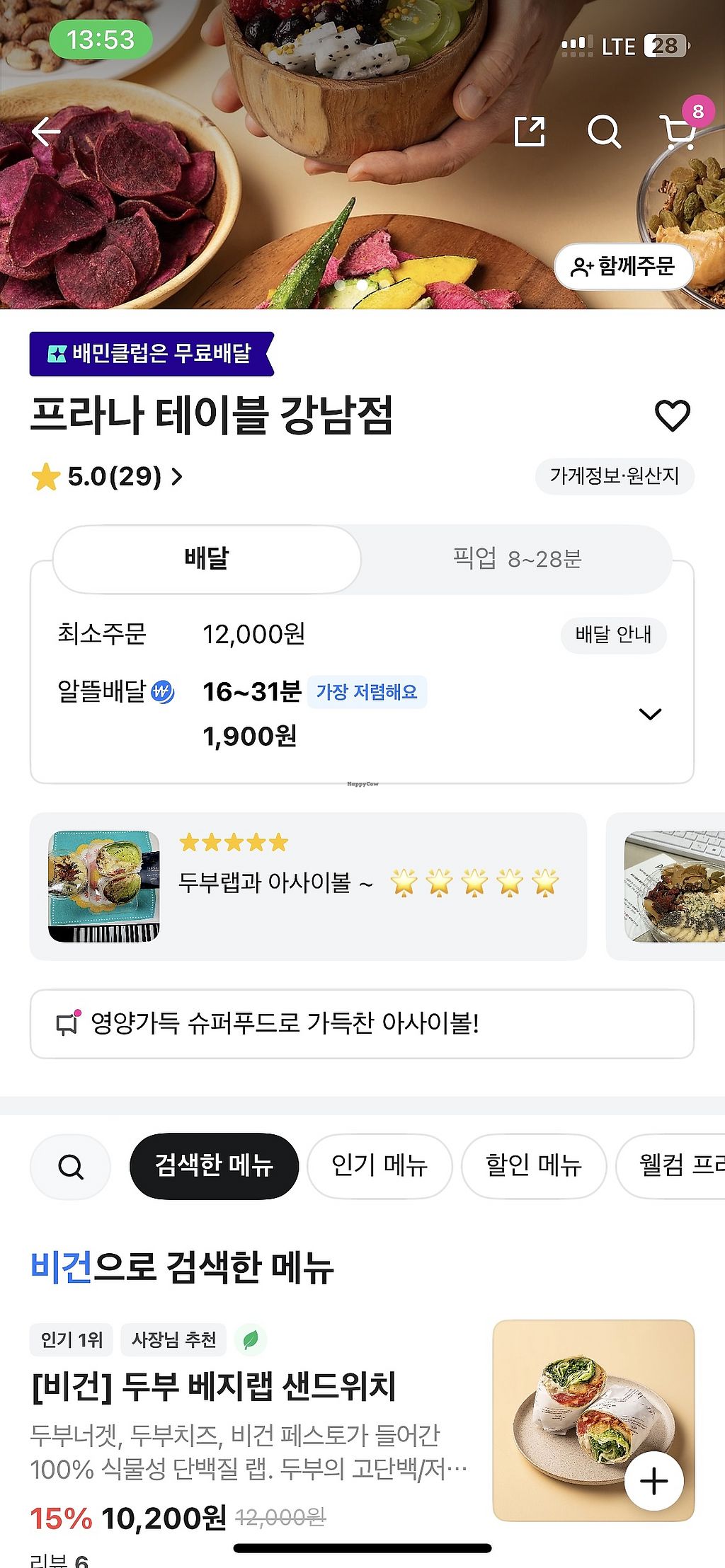Open 배달 안내 delivery info

[x=613, y=635]
